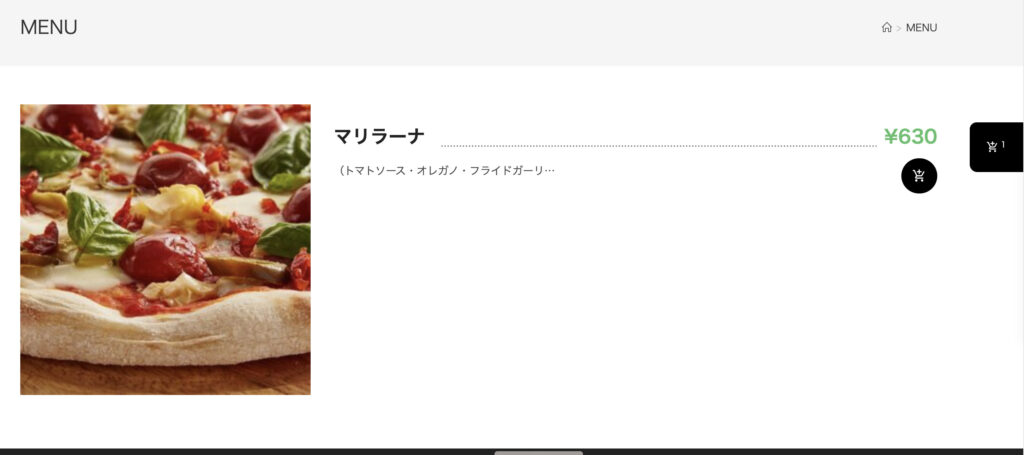Open the floating cart with 1 item
The width and height of the screenshot is (1024, 455).
point(995,147)
